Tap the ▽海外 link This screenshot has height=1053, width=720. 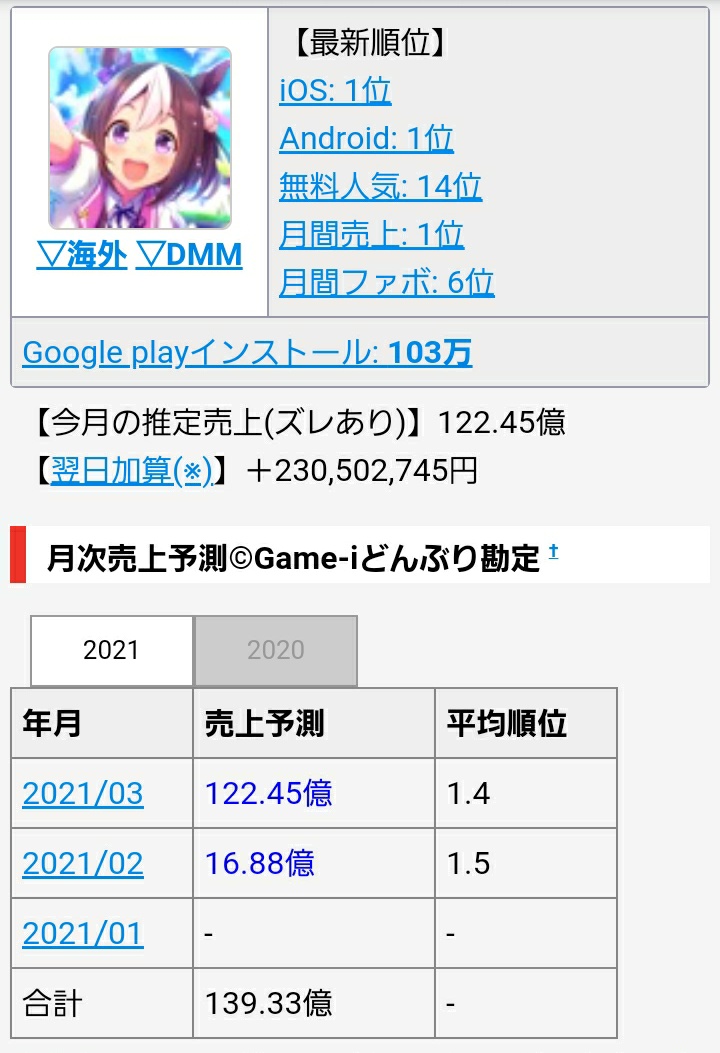click(x=82, y=255)
